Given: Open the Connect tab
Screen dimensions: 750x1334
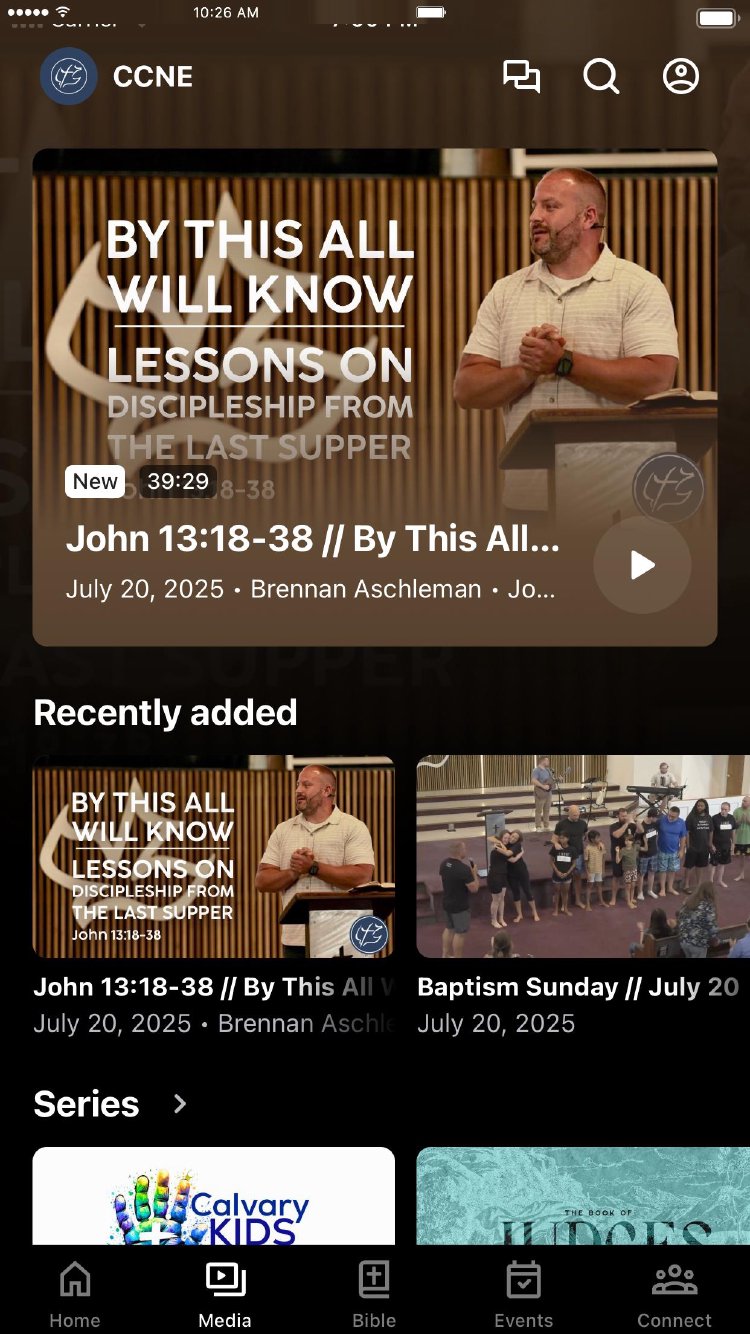Looking at the screenshot, I should [674, 1294].
